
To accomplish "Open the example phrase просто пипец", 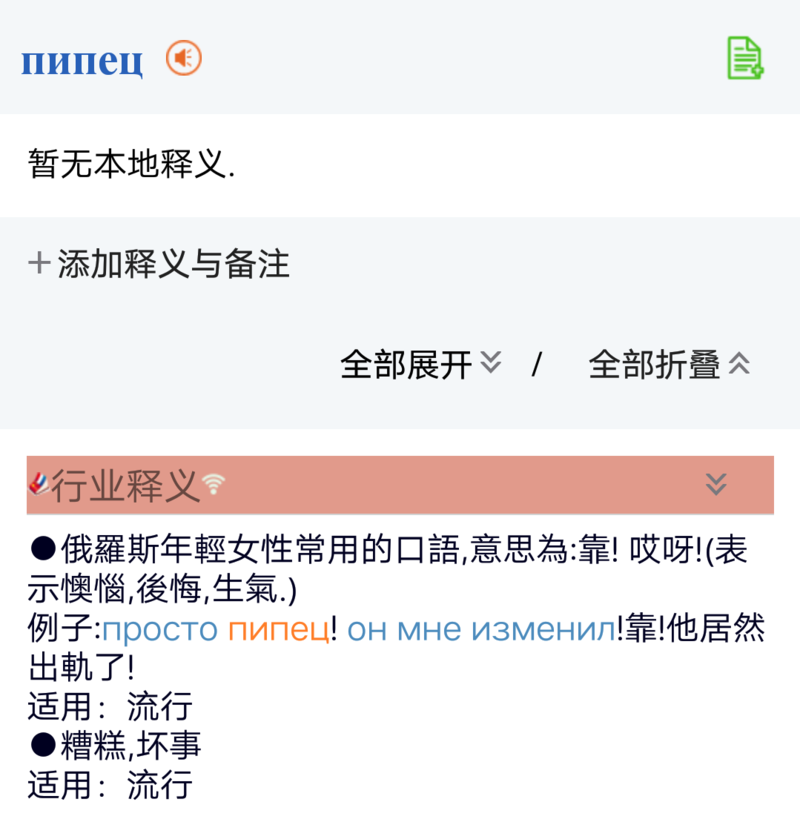I will 216,630.
